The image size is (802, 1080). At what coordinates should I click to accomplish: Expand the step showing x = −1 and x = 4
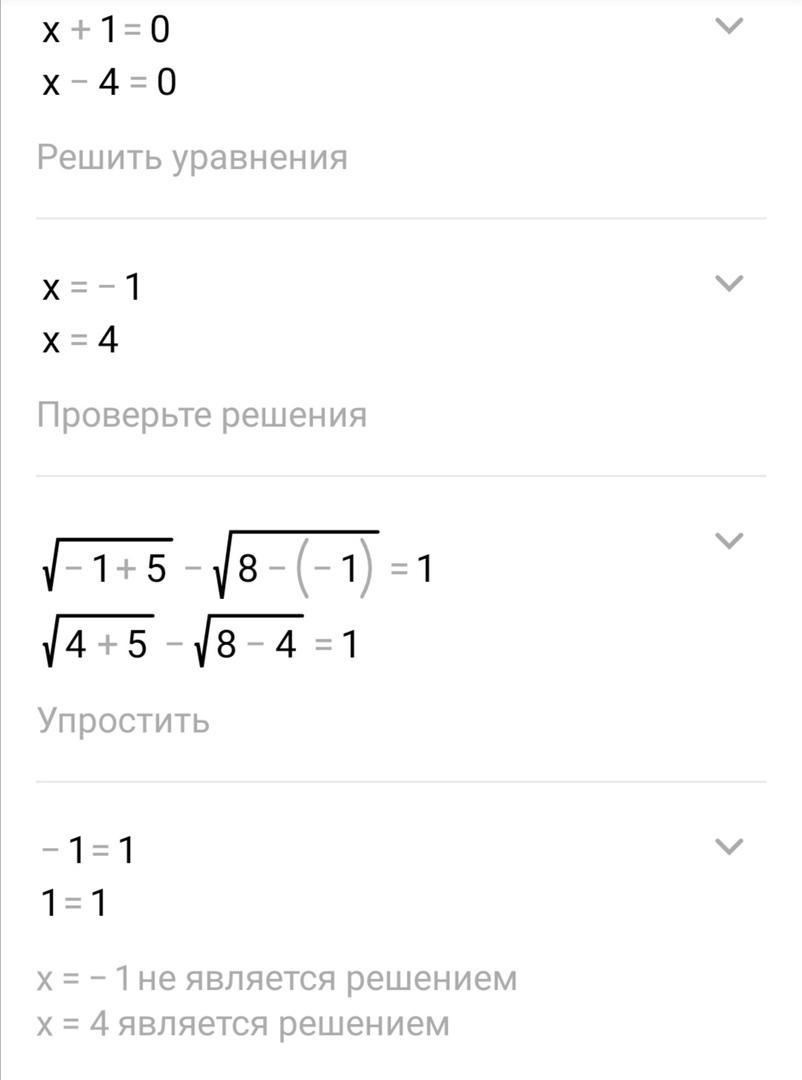(730, 283)
